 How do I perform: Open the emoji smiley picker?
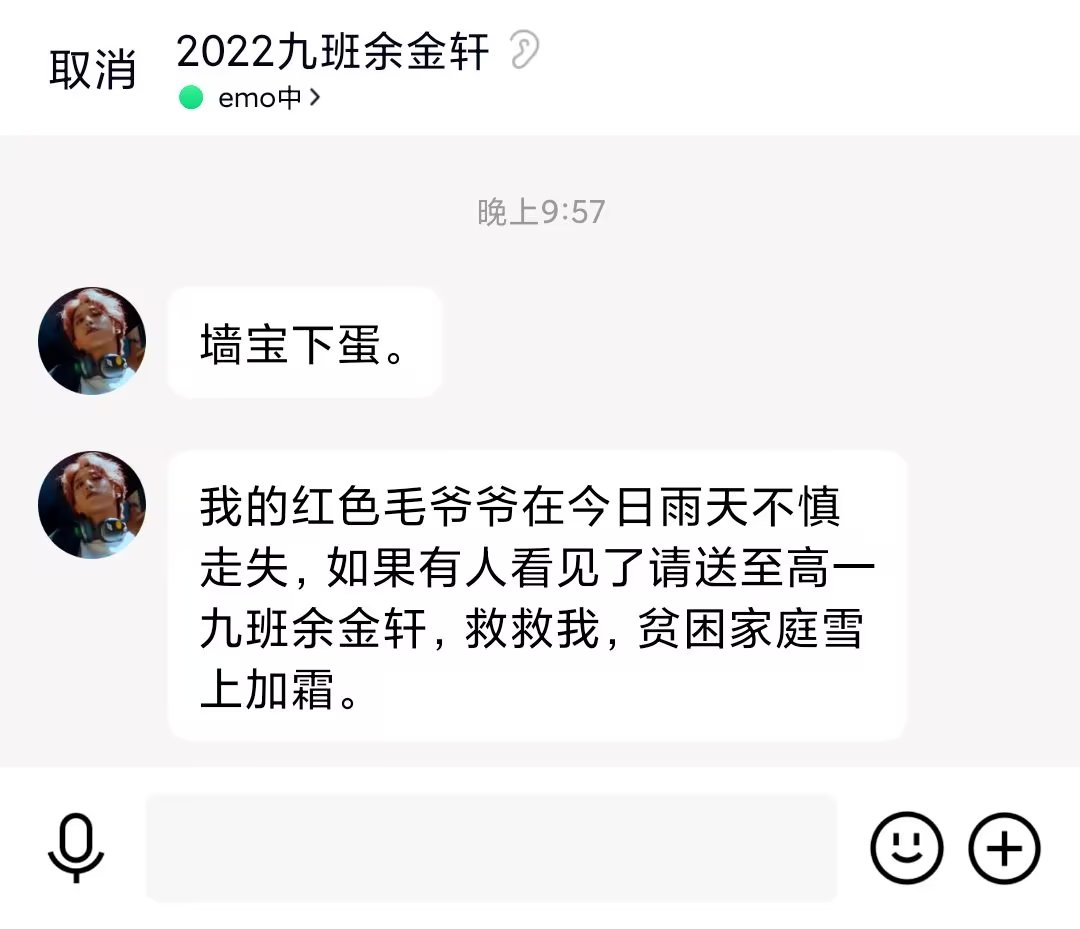(906, 848)
